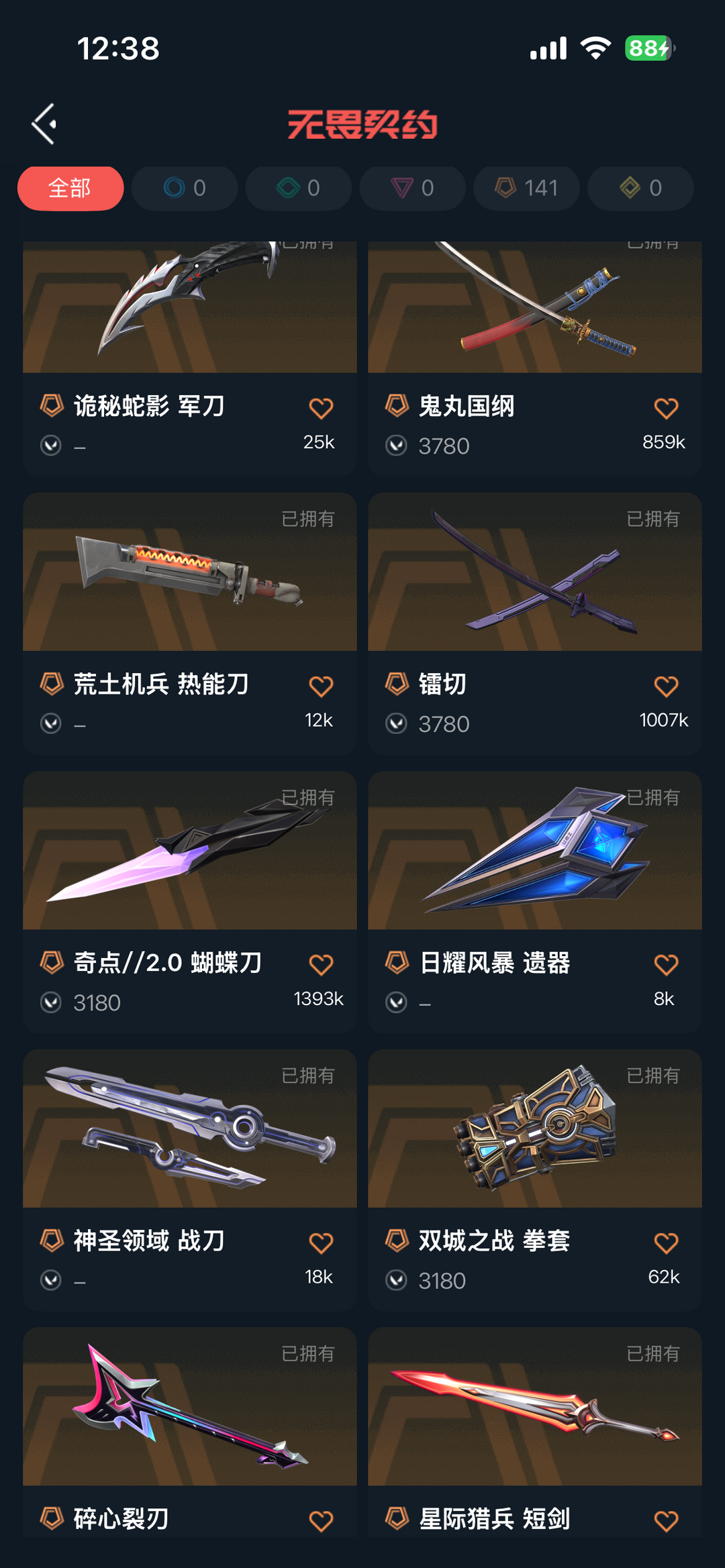The image size is (725, 1568).
Task: Open the 双城之战 拳套 card
Action: point(535,1181)
